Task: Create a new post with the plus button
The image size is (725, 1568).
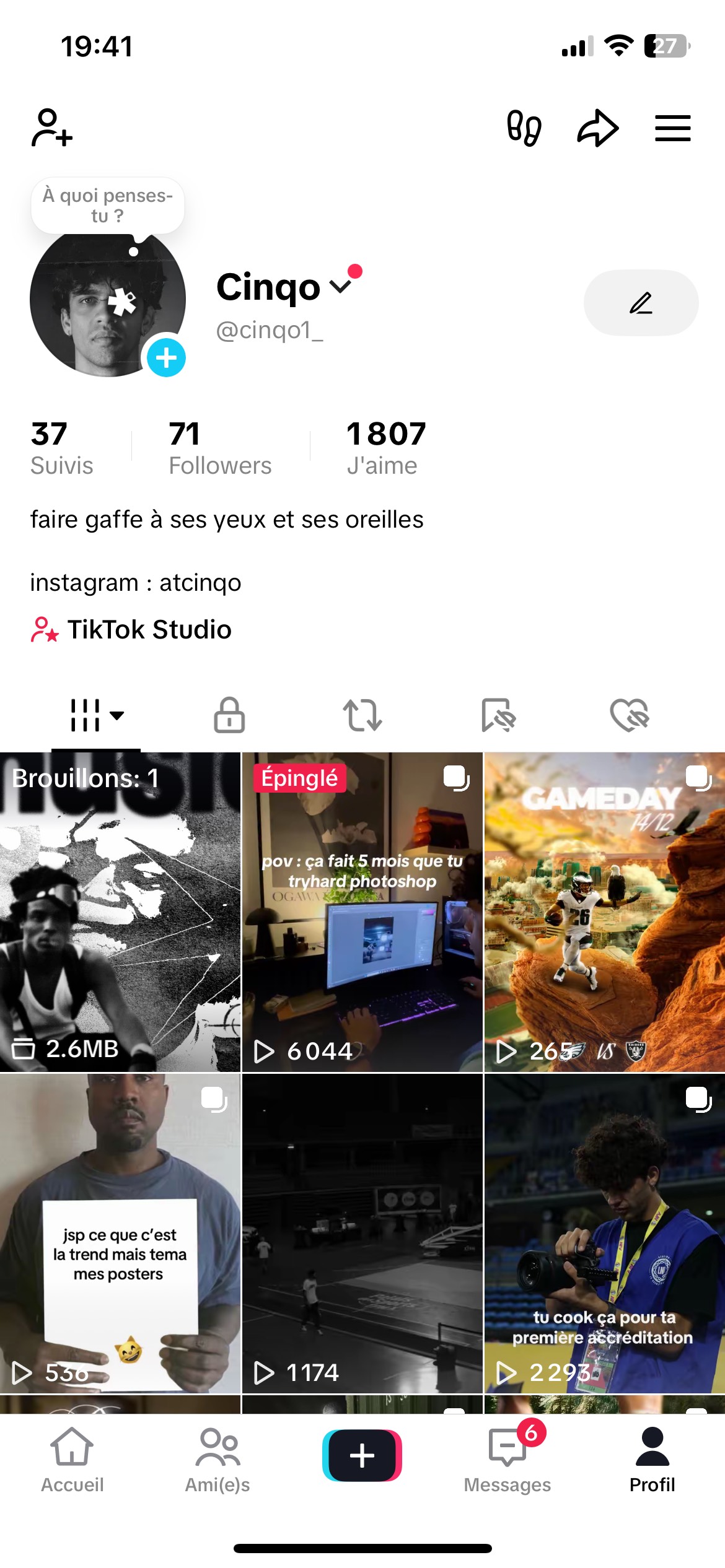Action: tap(362, 1455)
